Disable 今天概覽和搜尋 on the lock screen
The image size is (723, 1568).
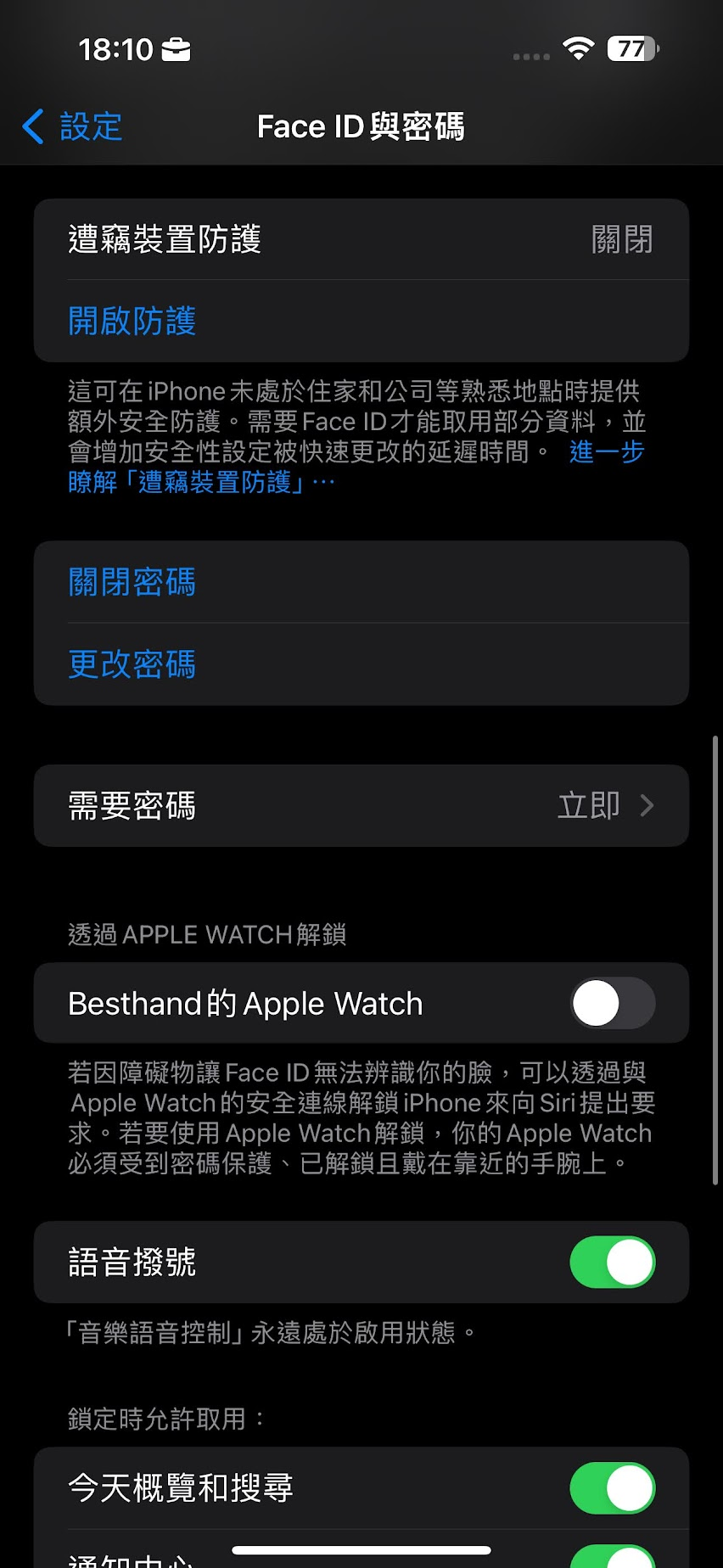click(x=612, y=1487)
